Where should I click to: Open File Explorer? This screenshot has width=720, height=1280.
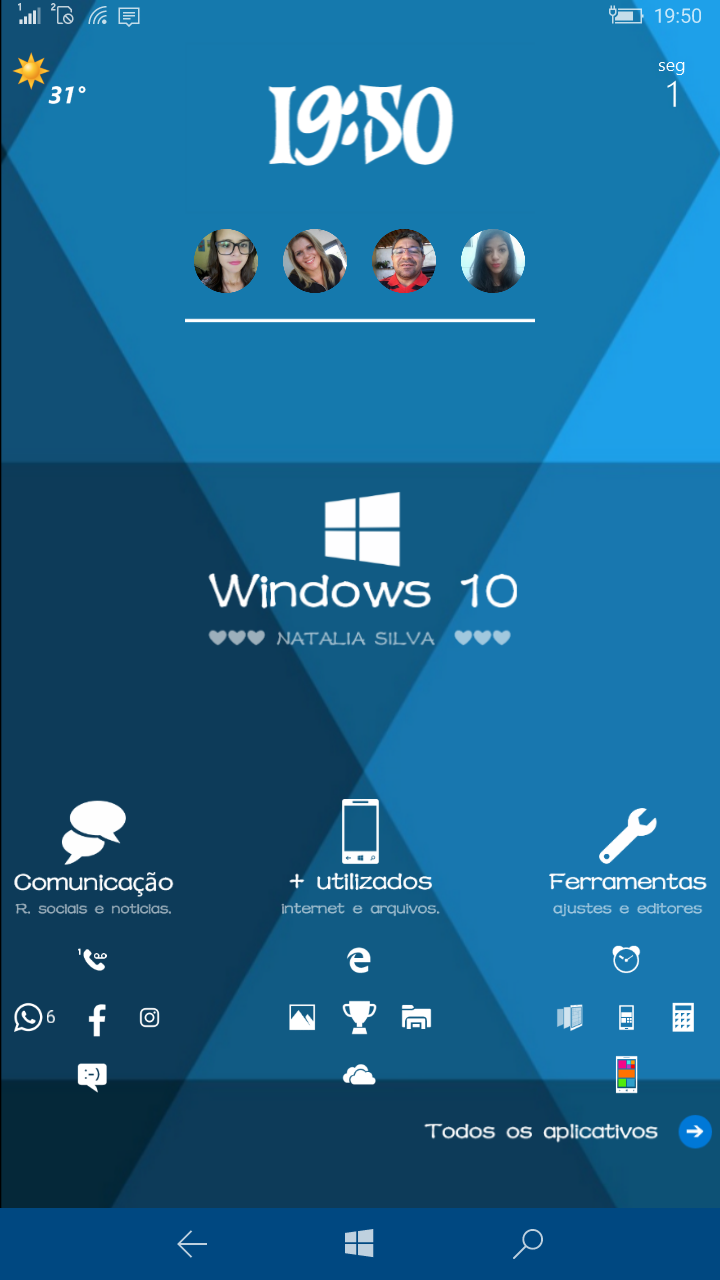(x=415, y=1018)
